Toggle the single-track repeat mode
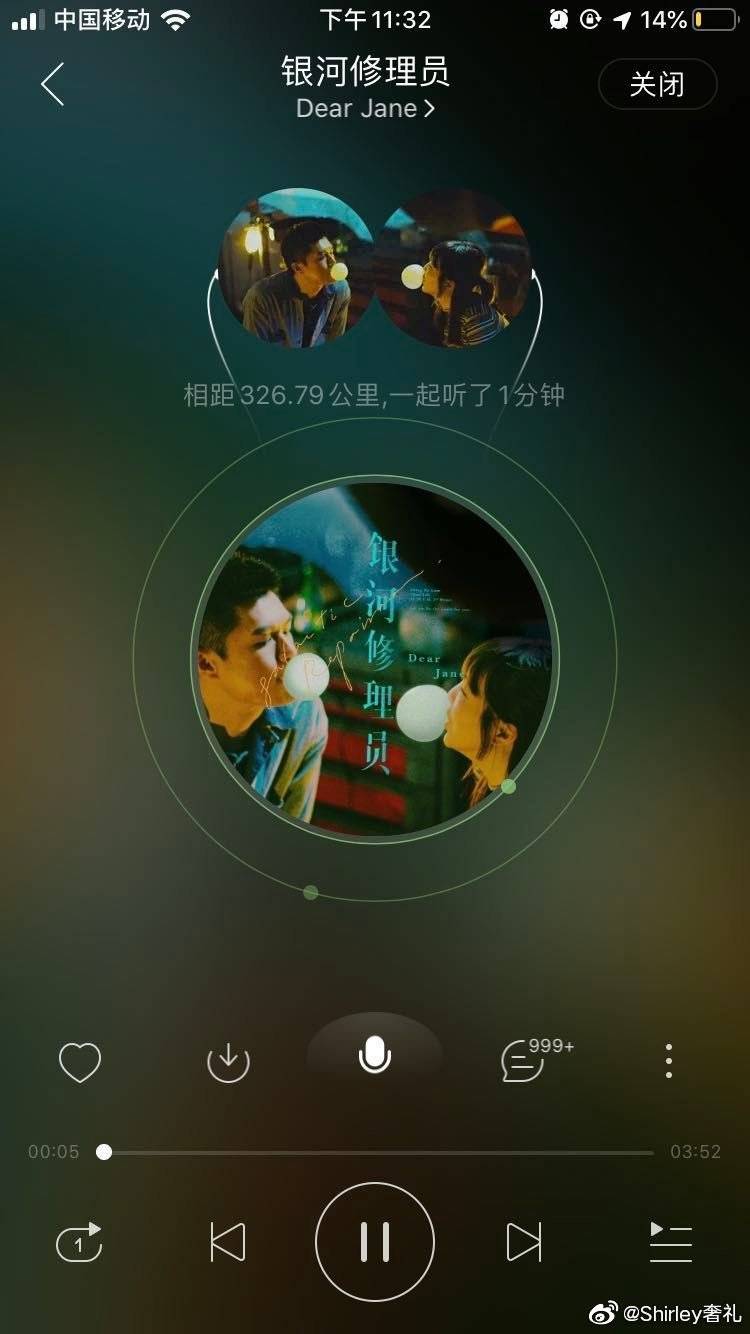The height and width of the screenshot is (1334, 750). [x=80, y=1242]
